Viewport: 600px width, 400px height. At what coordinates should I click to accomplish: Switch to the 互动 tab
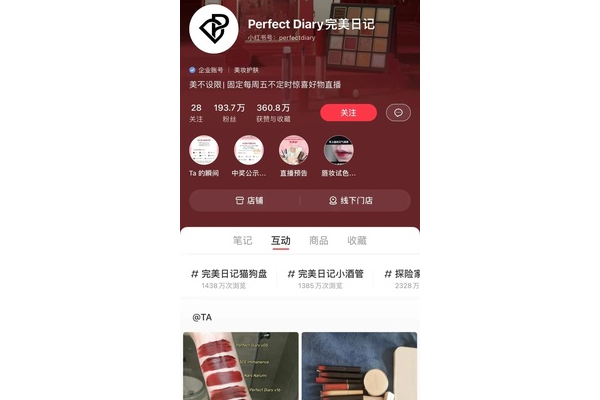point(280,241)
